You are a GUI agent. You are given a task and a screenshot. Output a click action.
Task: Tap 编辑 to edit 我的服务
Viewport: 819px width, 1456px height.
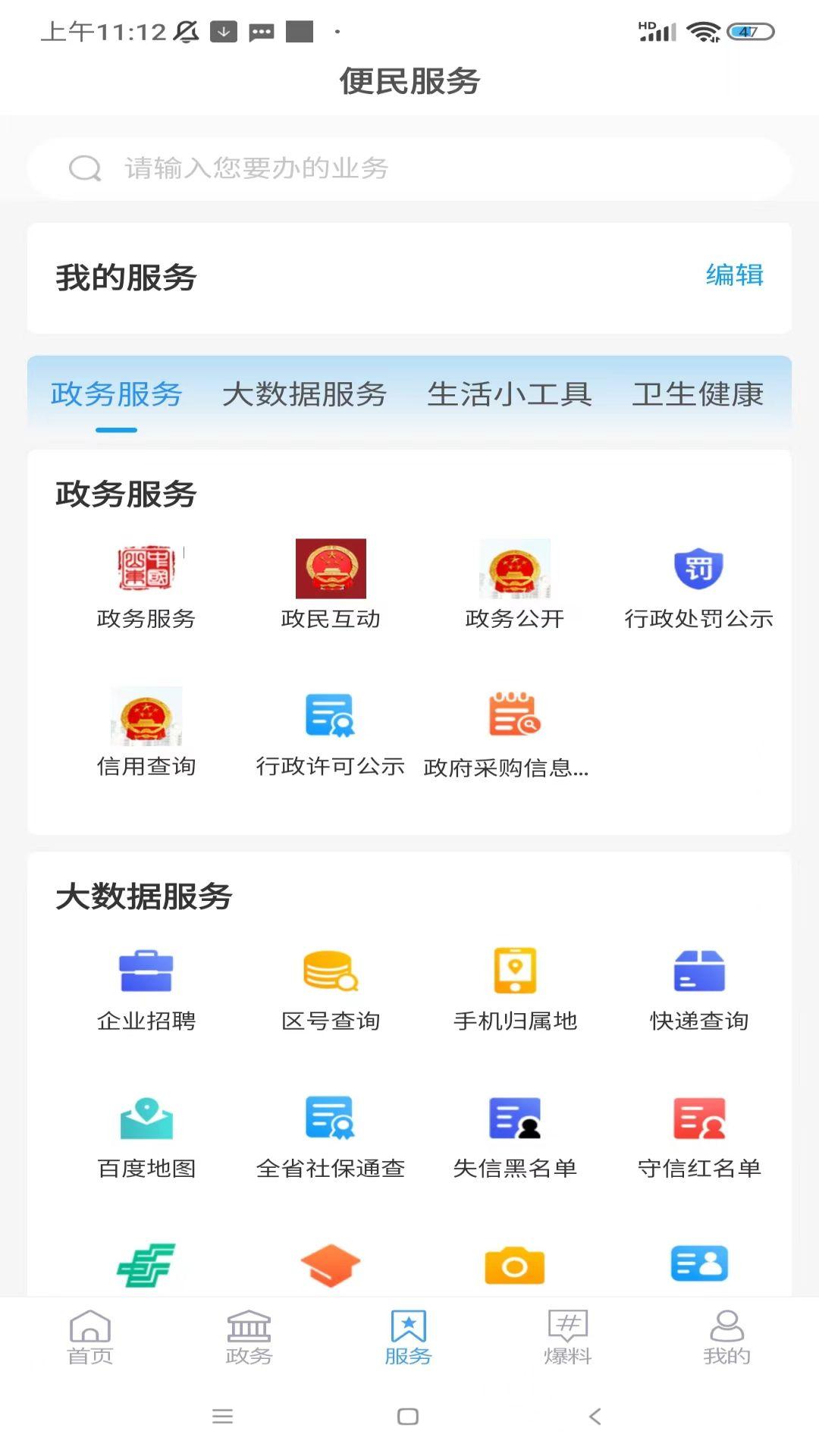coord(734,277)
